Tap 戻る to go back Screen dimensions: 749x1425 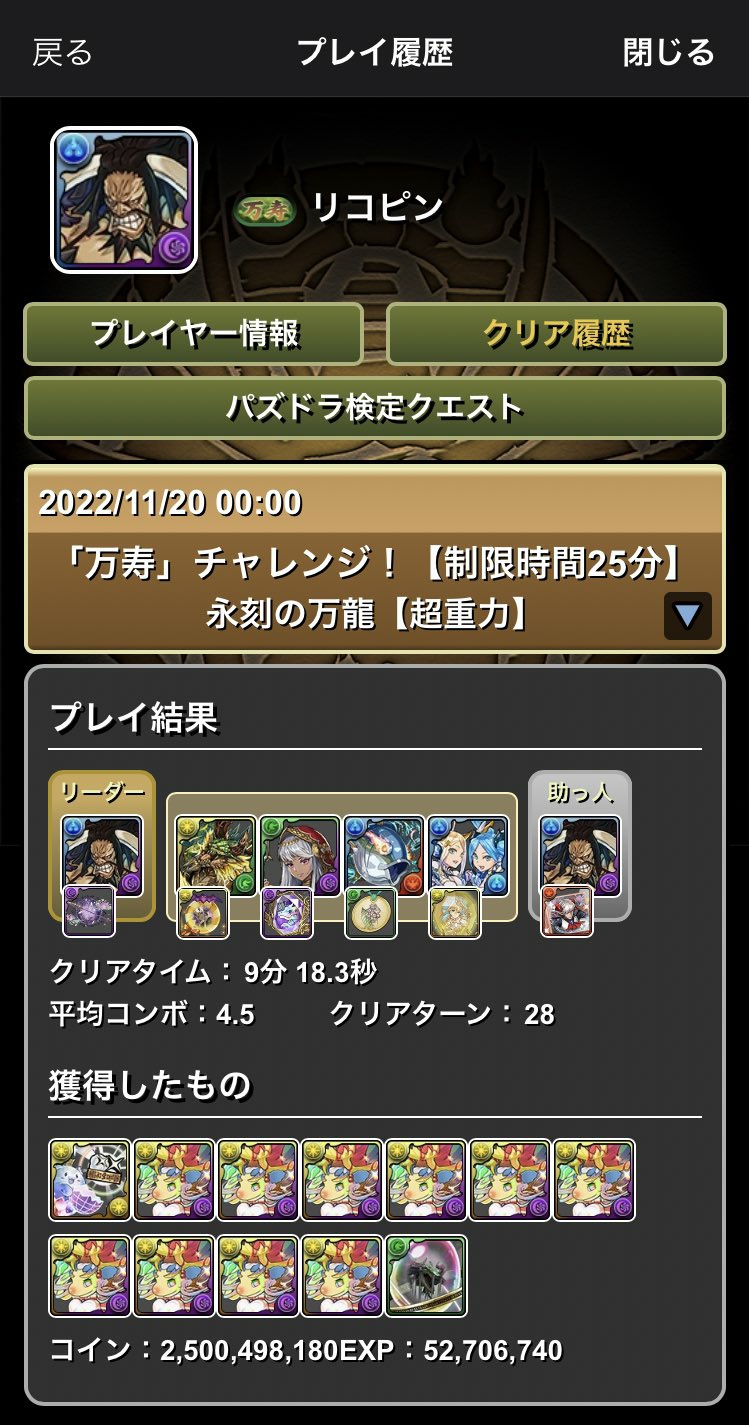click(x=62, y=52)
